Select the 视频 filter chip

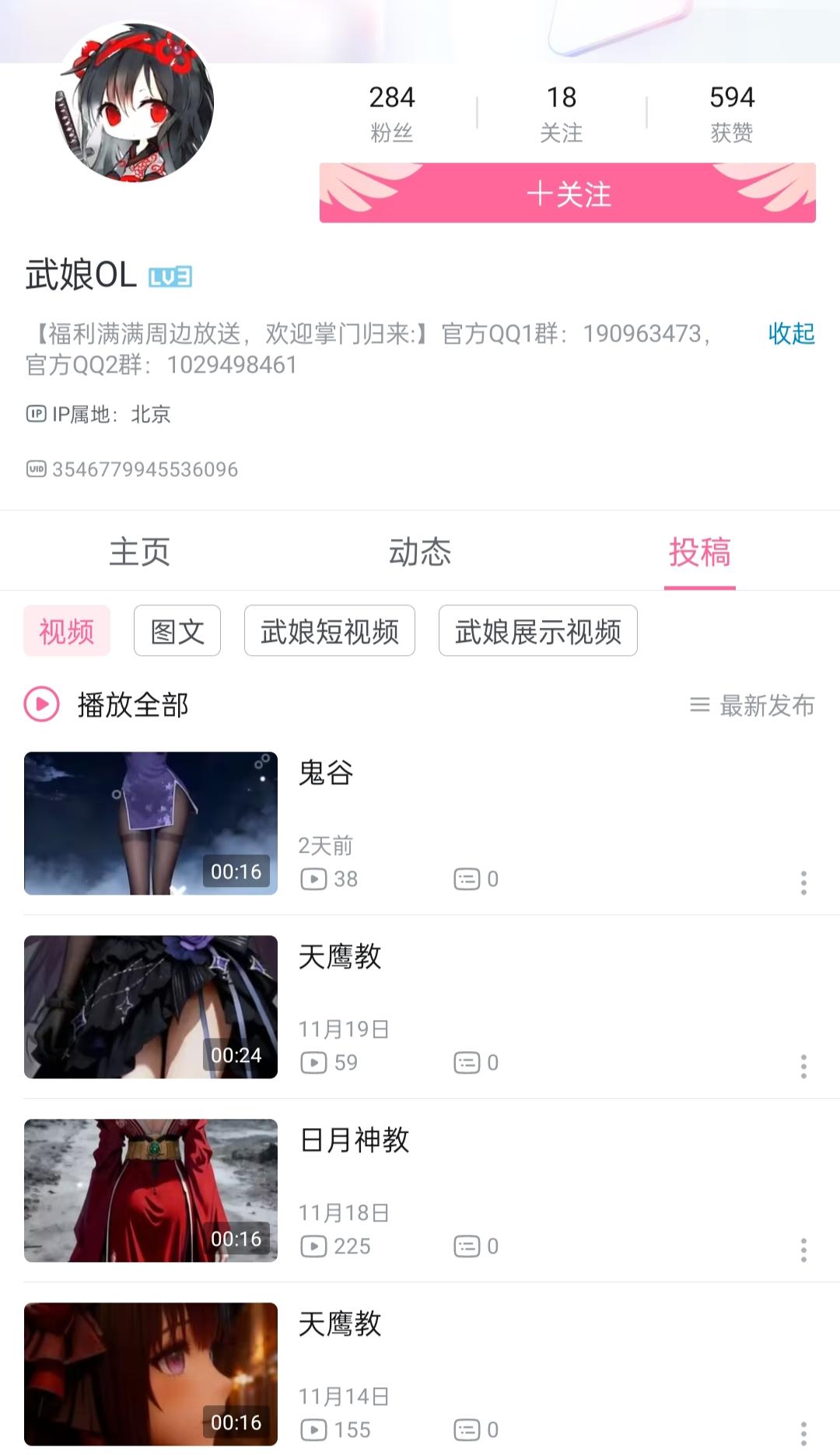(x=66, y=631)
